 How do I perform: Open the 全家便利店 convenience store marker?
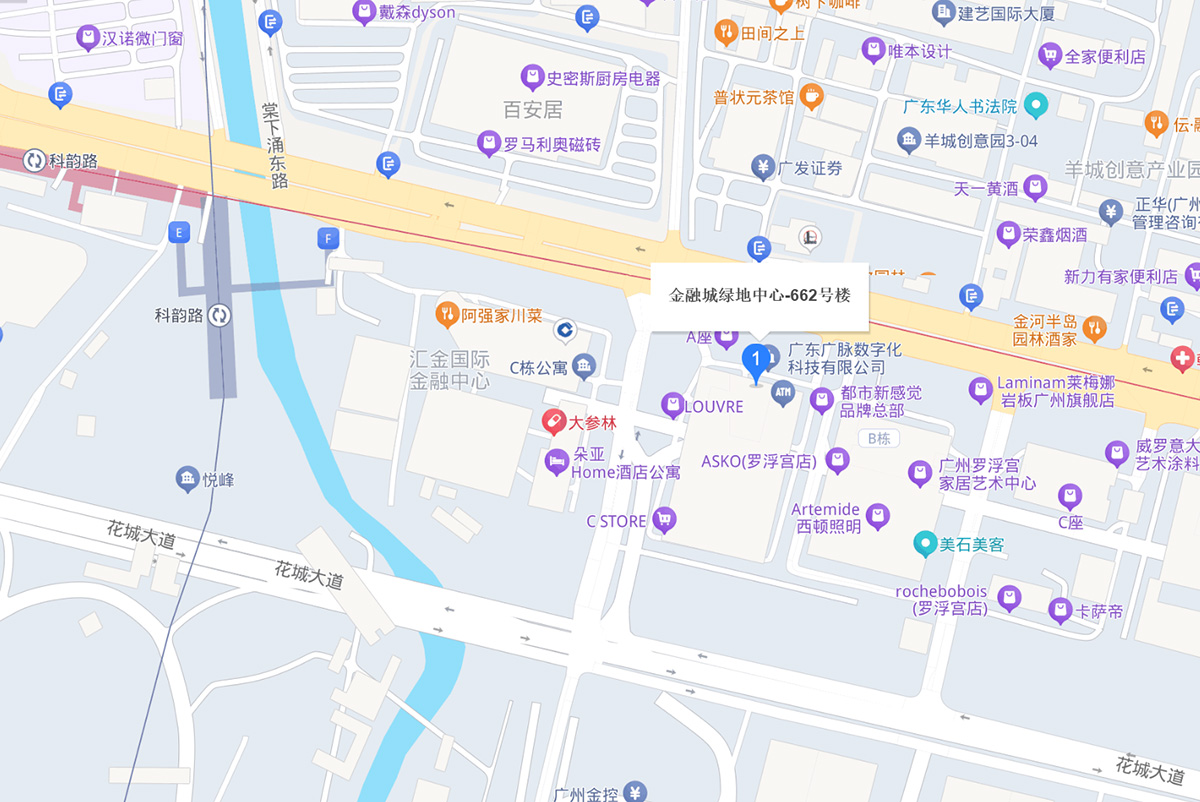(x=1049, y=55)
